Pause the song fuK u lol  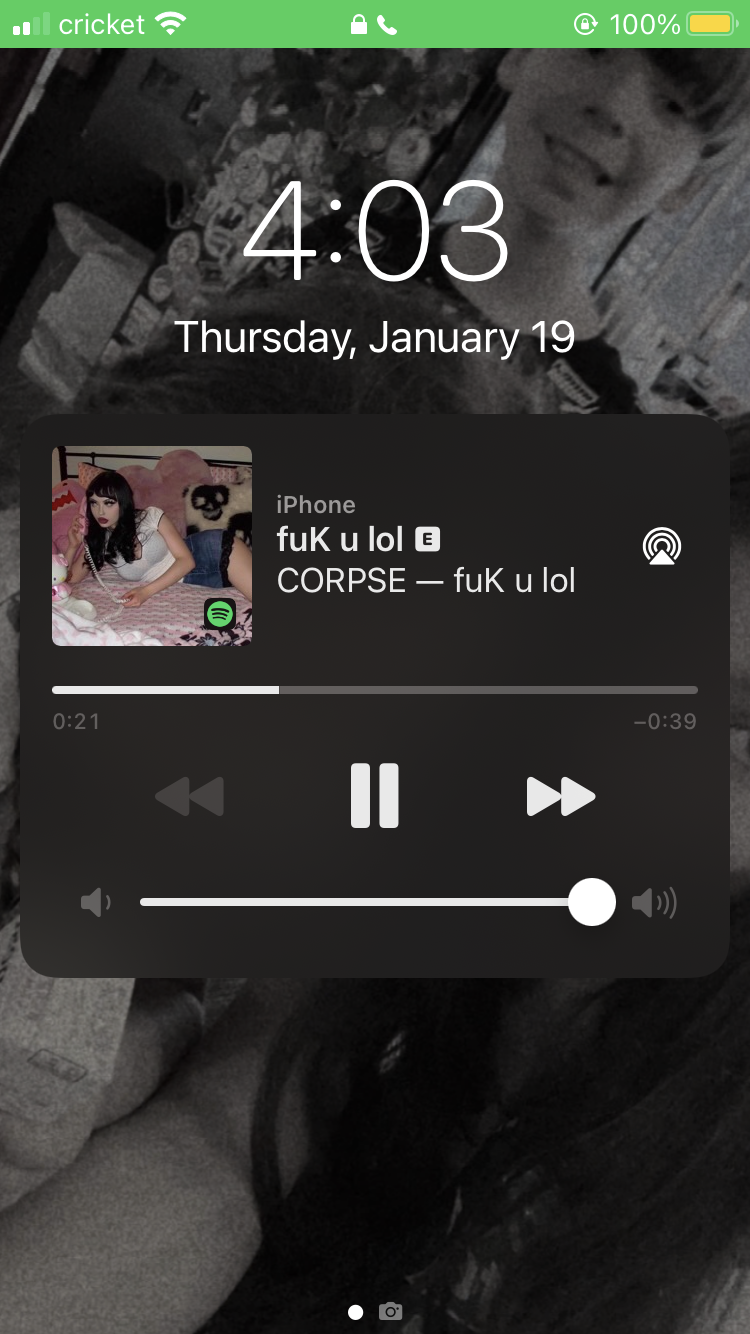pos(375,796)
